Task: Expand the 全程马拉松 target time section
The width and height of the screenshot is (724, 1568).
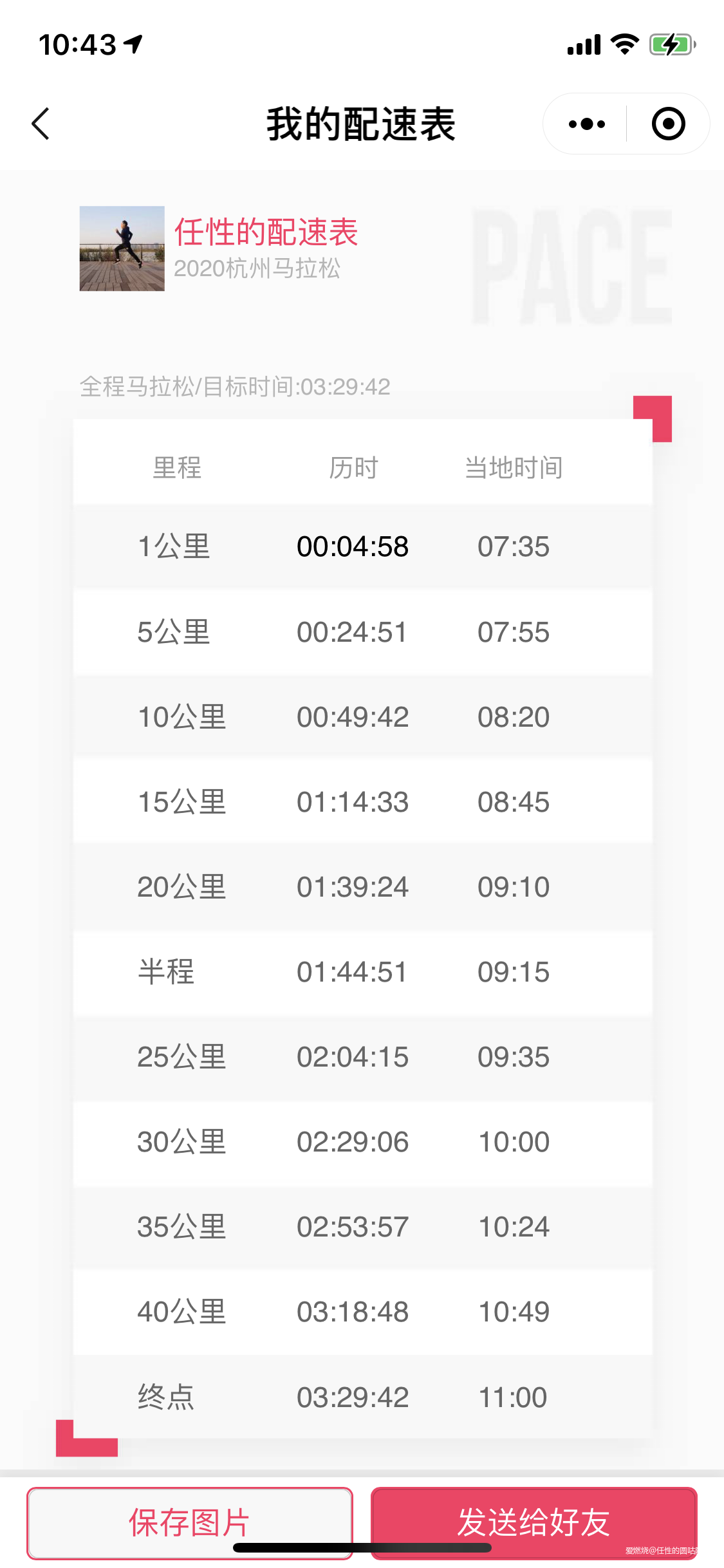Action: click(234, 386)
